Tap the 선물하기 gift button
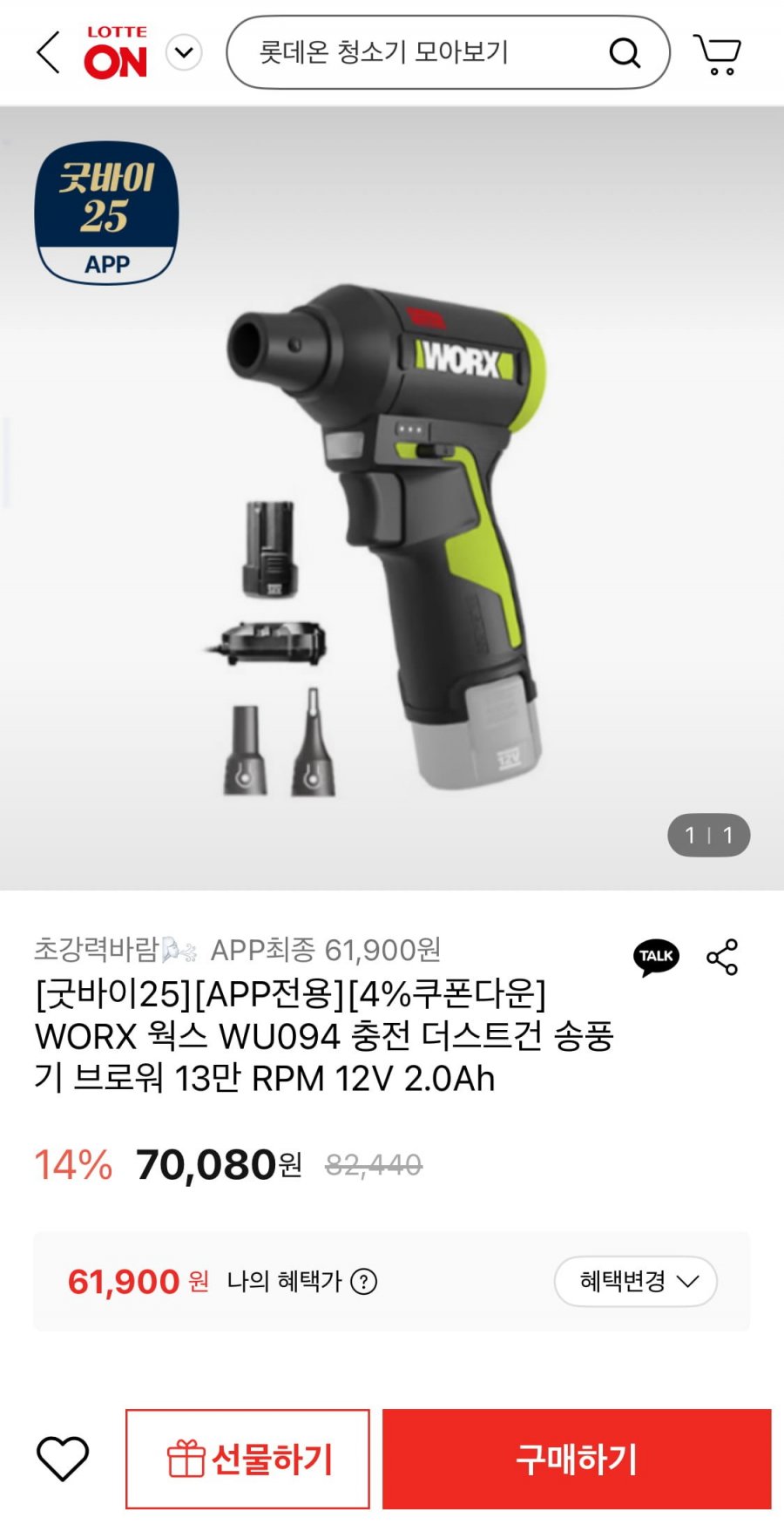The height and width of the screenshot is (1531, 784). tap(248, 1459)
